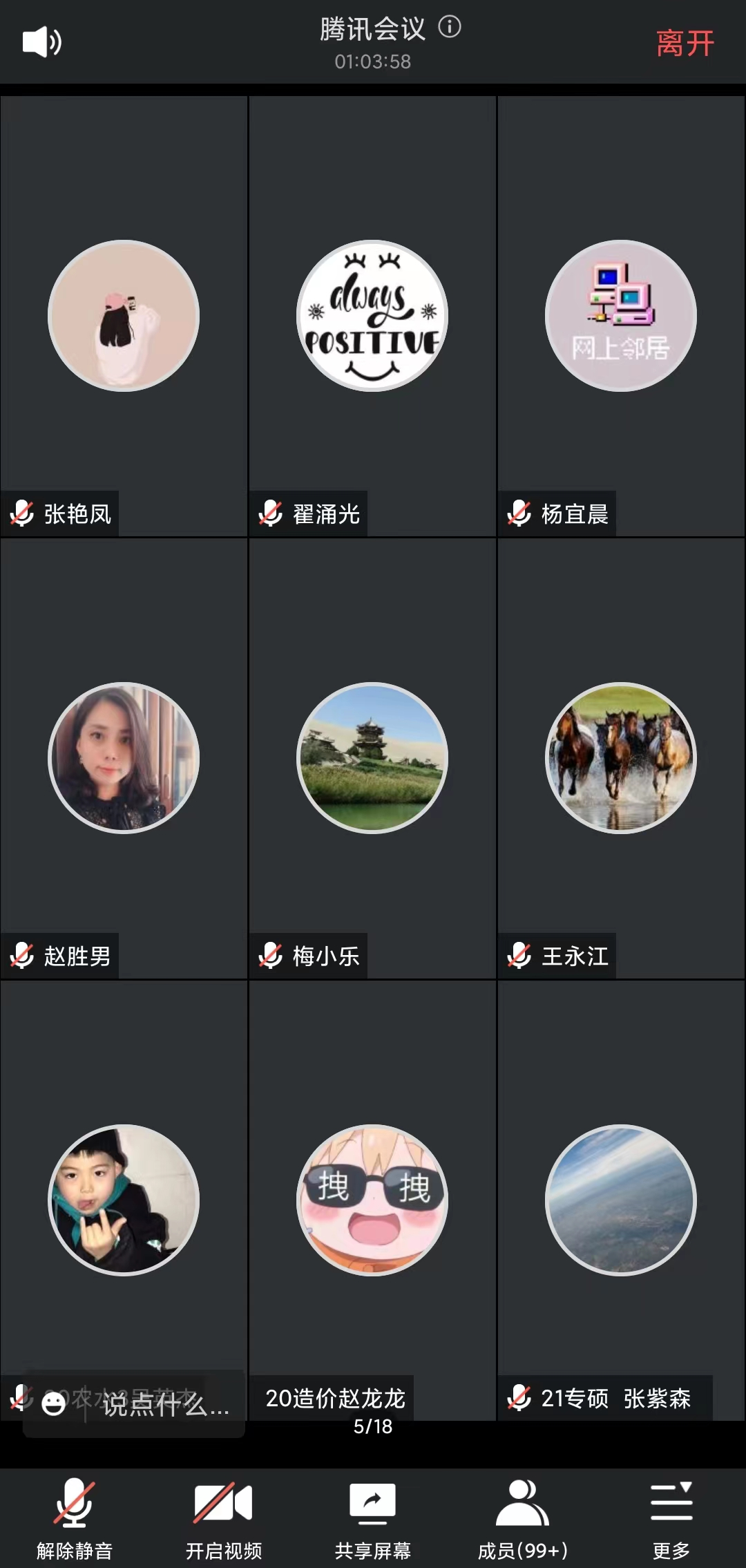Select 翟涌光's participant tile
The image size is (746, 1568).
click(372, 316)
